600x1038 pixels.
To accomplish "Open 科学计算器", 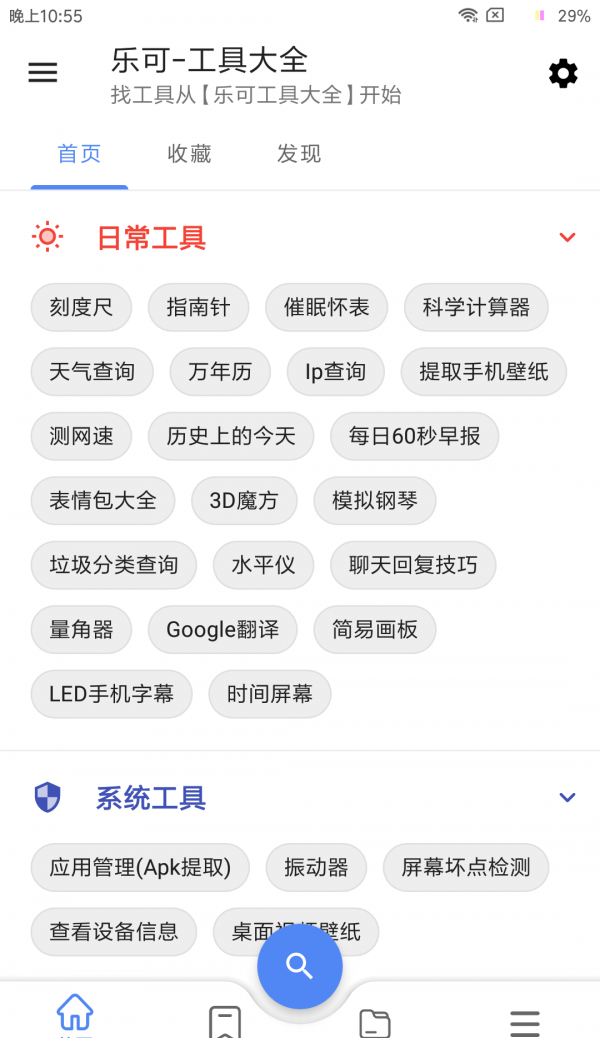I will pos(476,307).
